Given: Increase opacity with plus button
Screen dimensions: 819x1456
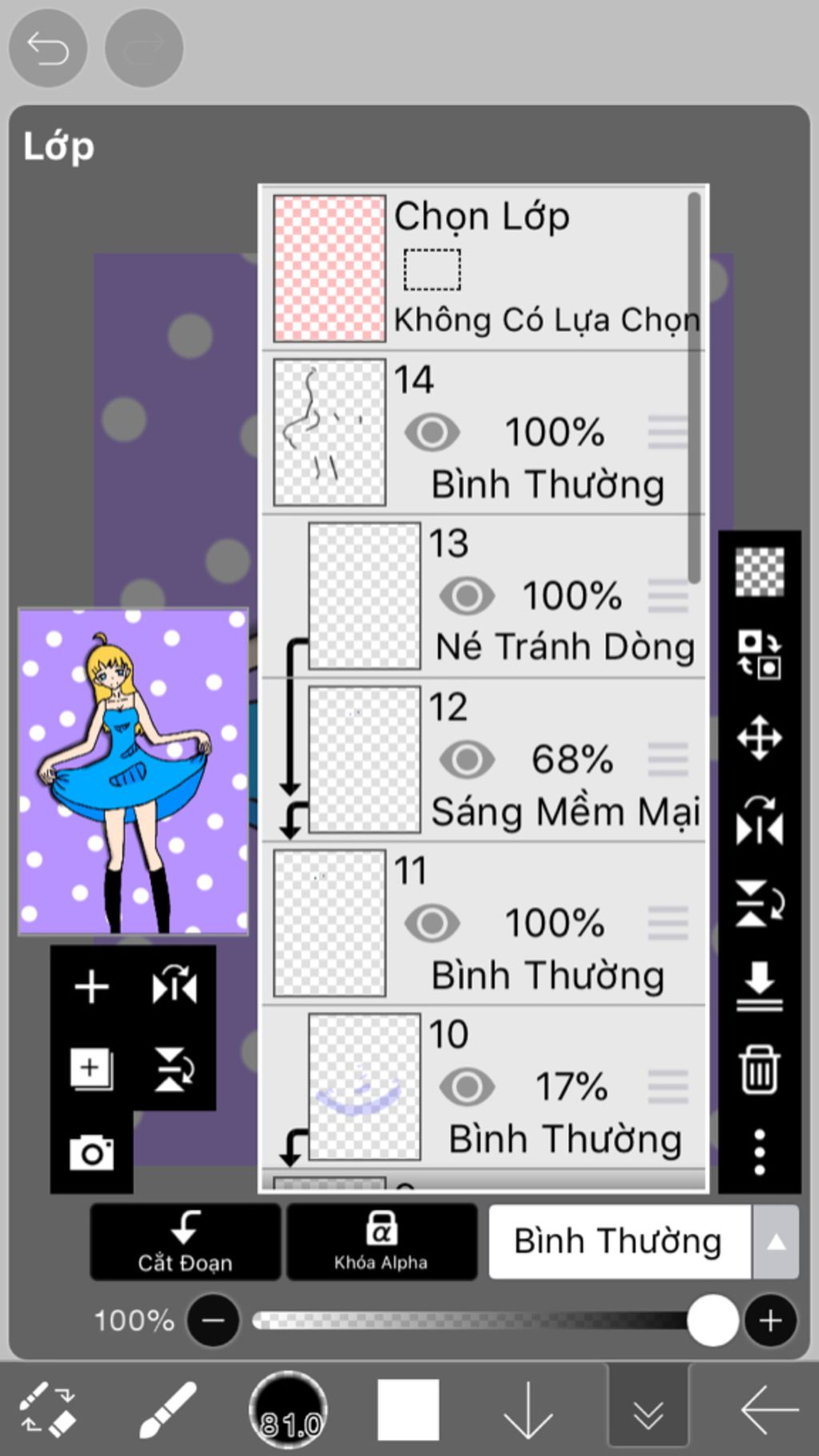Looking at the screenshot, I should (769, 1320).
